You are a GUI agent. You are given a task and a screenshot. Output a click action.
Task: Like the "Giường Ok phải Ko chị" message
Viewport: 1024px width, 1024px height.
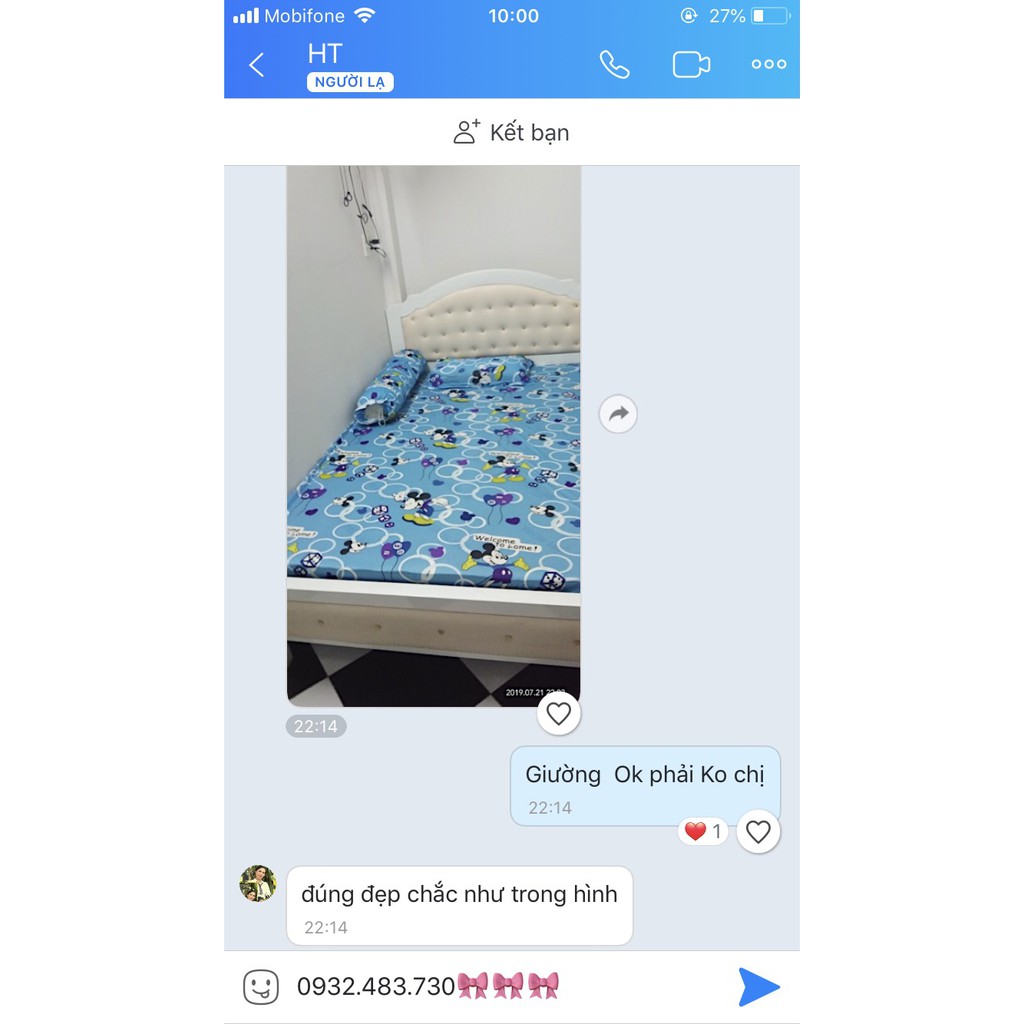(x=758, y=831)
